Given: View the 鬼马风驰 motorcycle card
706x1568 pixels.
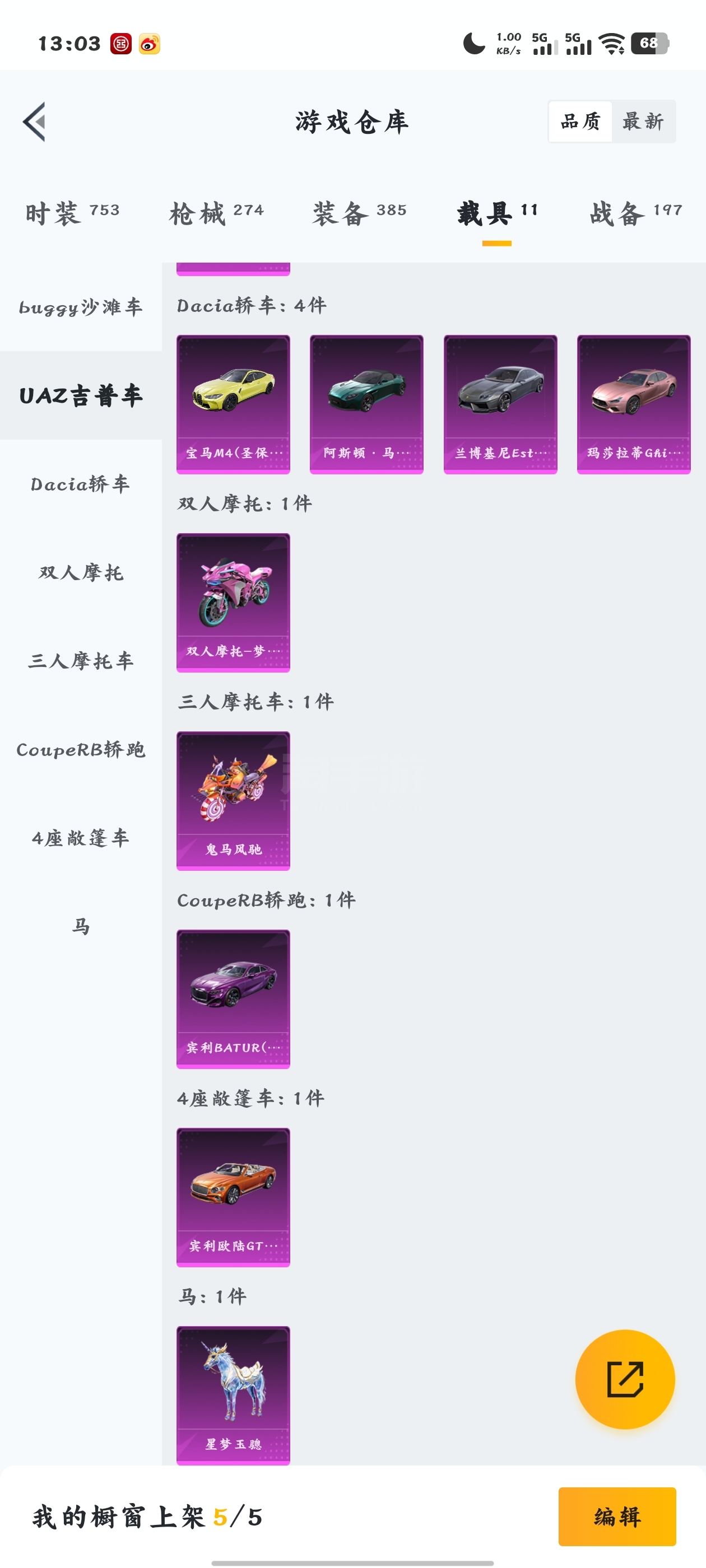Looking at the screenshot, I should point(233,801).
